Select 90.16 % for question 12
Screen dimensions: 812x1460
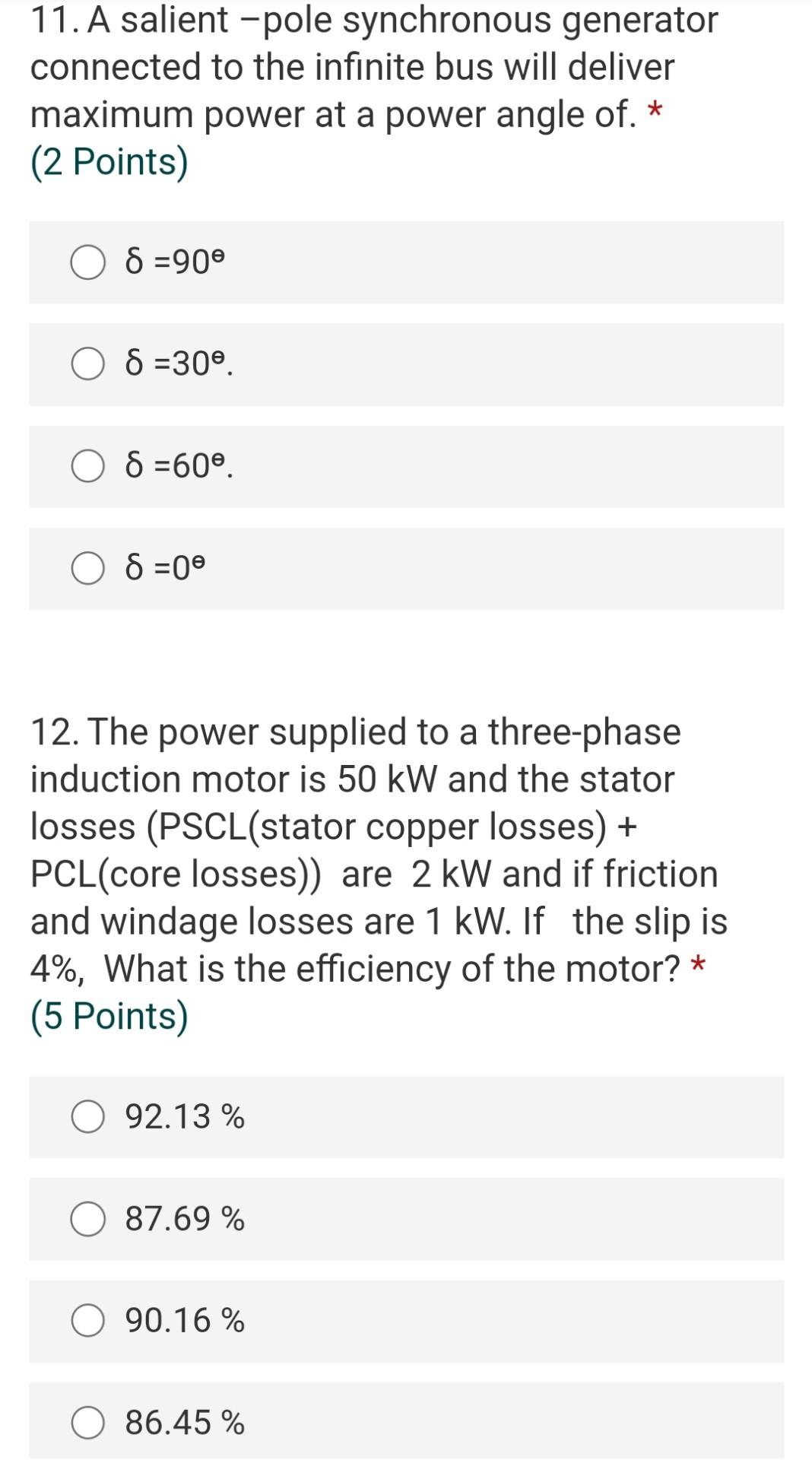87,1322
